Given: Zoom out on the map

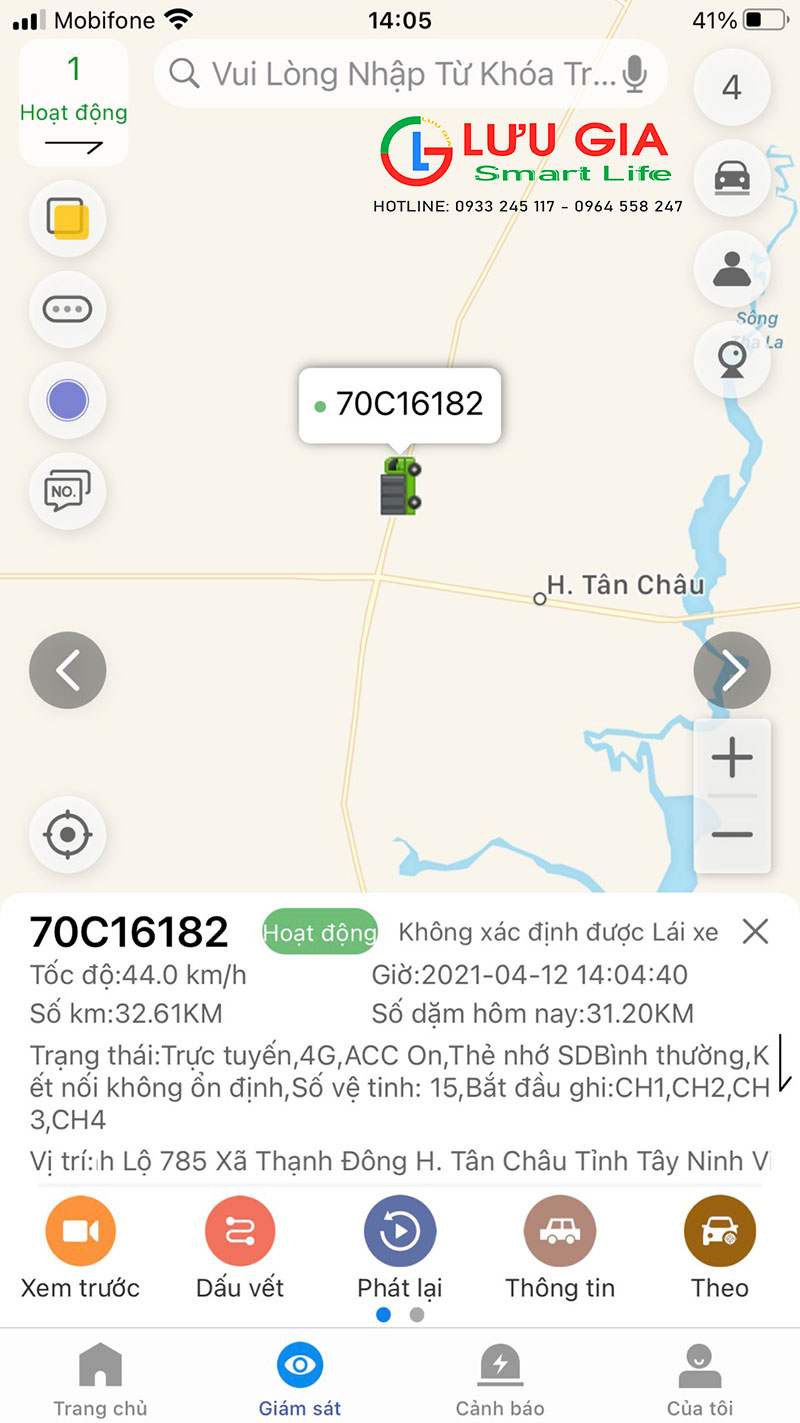Looking at the screenshot, I should pyautogui.click(x=732, y=834).
